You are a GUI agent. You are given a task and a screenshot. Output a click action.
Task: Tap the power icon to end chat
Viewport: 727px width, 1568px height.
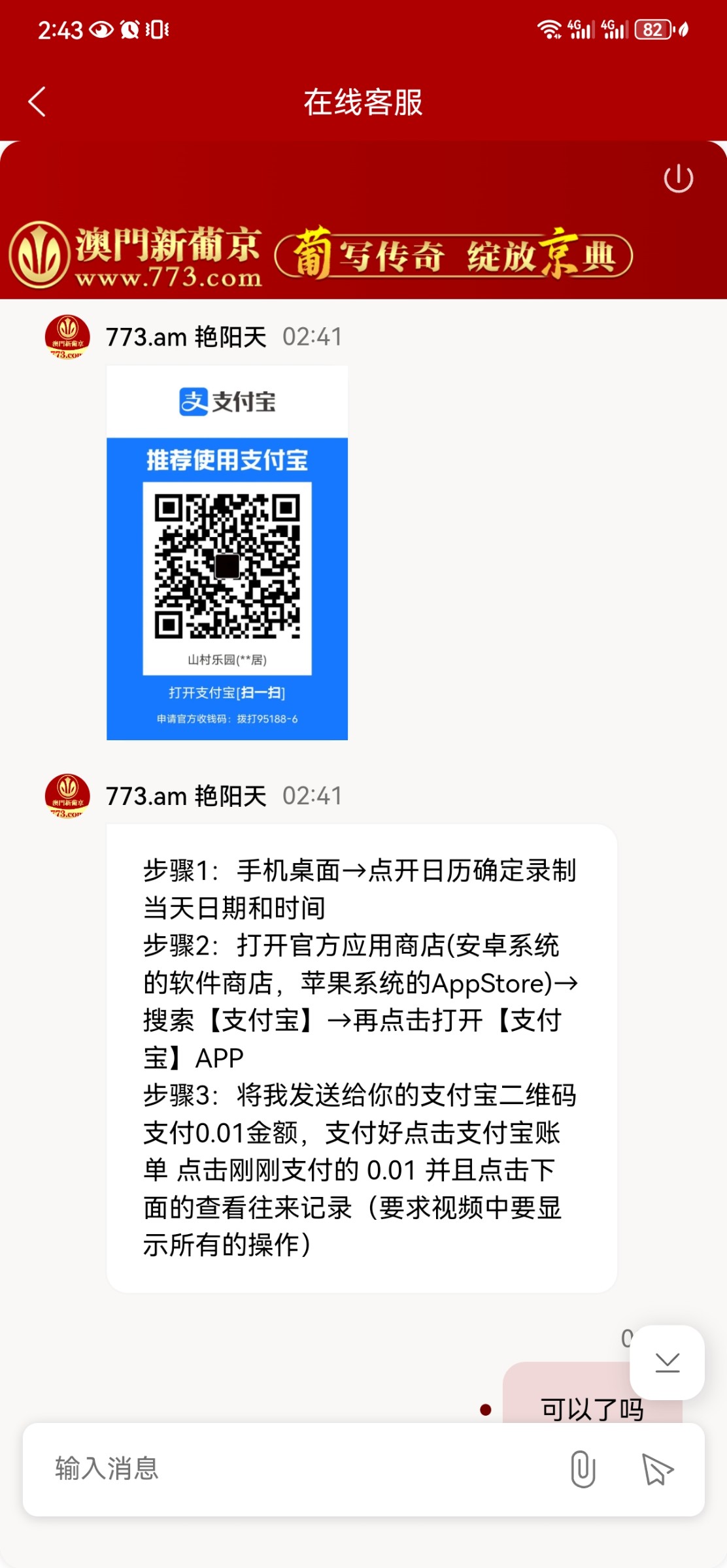[678, 178]
